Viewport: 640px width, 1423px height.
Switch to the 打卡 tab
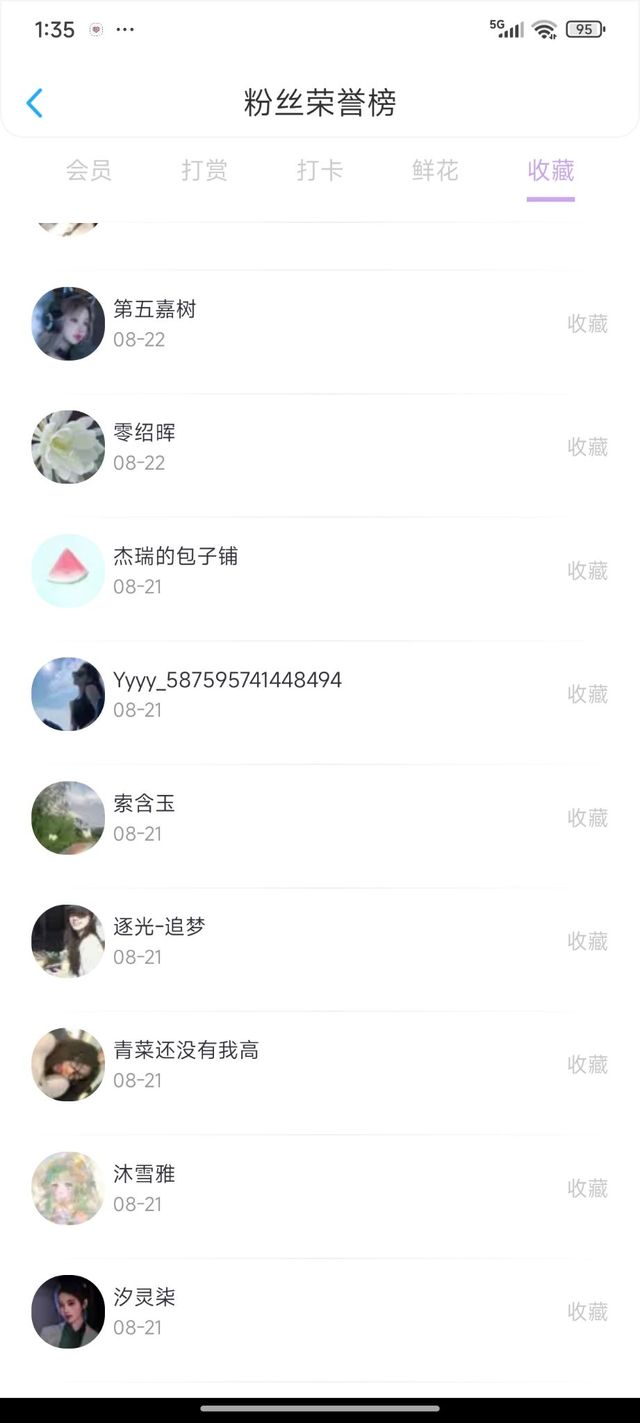pos(320,171)
